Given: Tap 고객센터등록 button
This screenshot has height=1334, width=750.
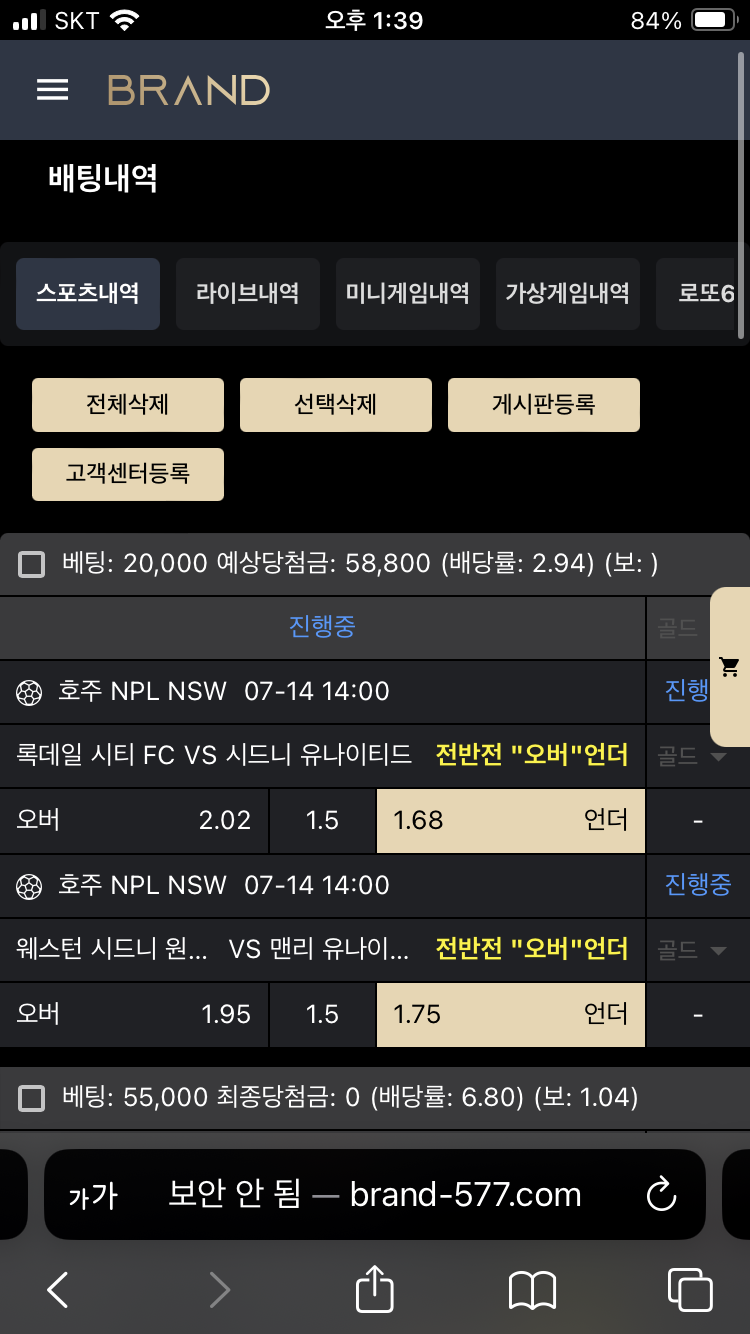Looking at the screenshot, I should tap(127, 474).
